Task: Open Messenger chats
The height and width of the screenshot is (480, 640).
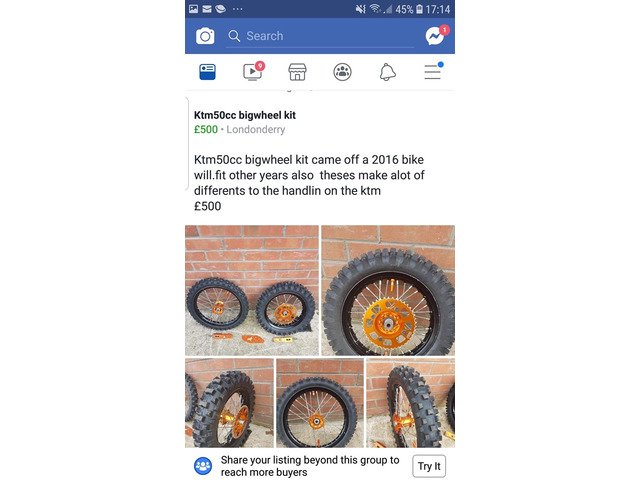Action: tap(436, 36)
